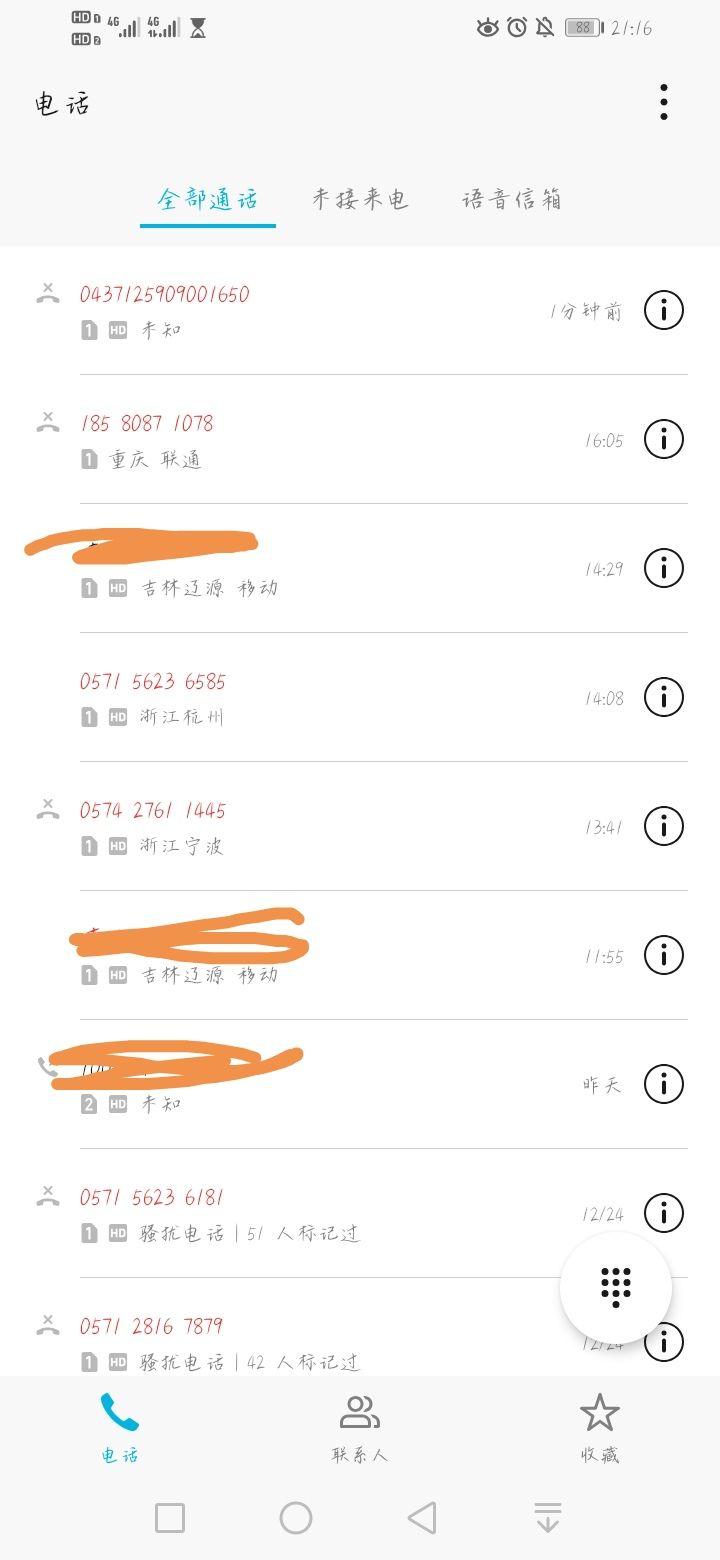Switch to the 语音信箱 tab

[511, 199]
